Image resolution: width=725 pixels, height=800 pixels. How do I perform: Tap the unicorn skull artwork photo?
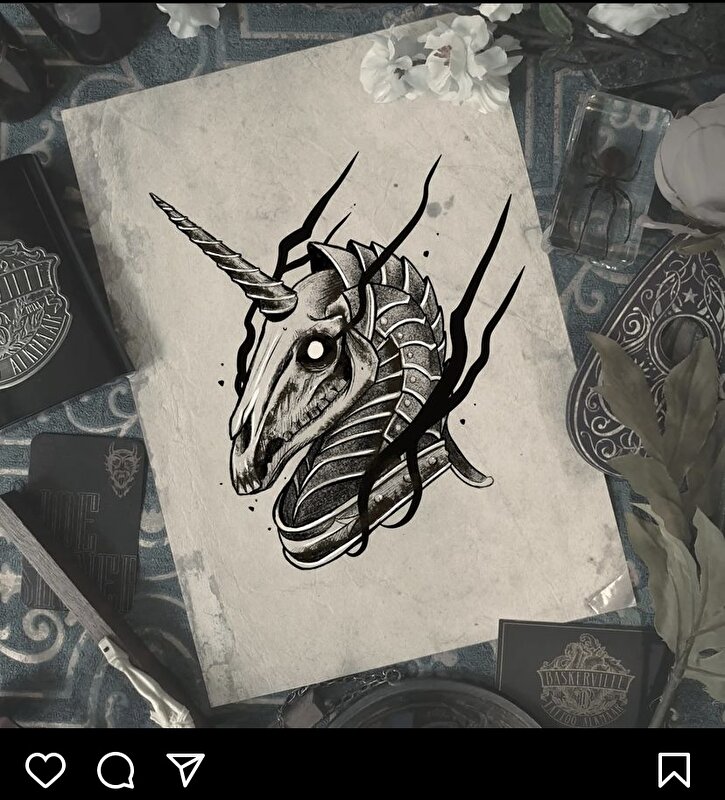(x=362, y=380)
